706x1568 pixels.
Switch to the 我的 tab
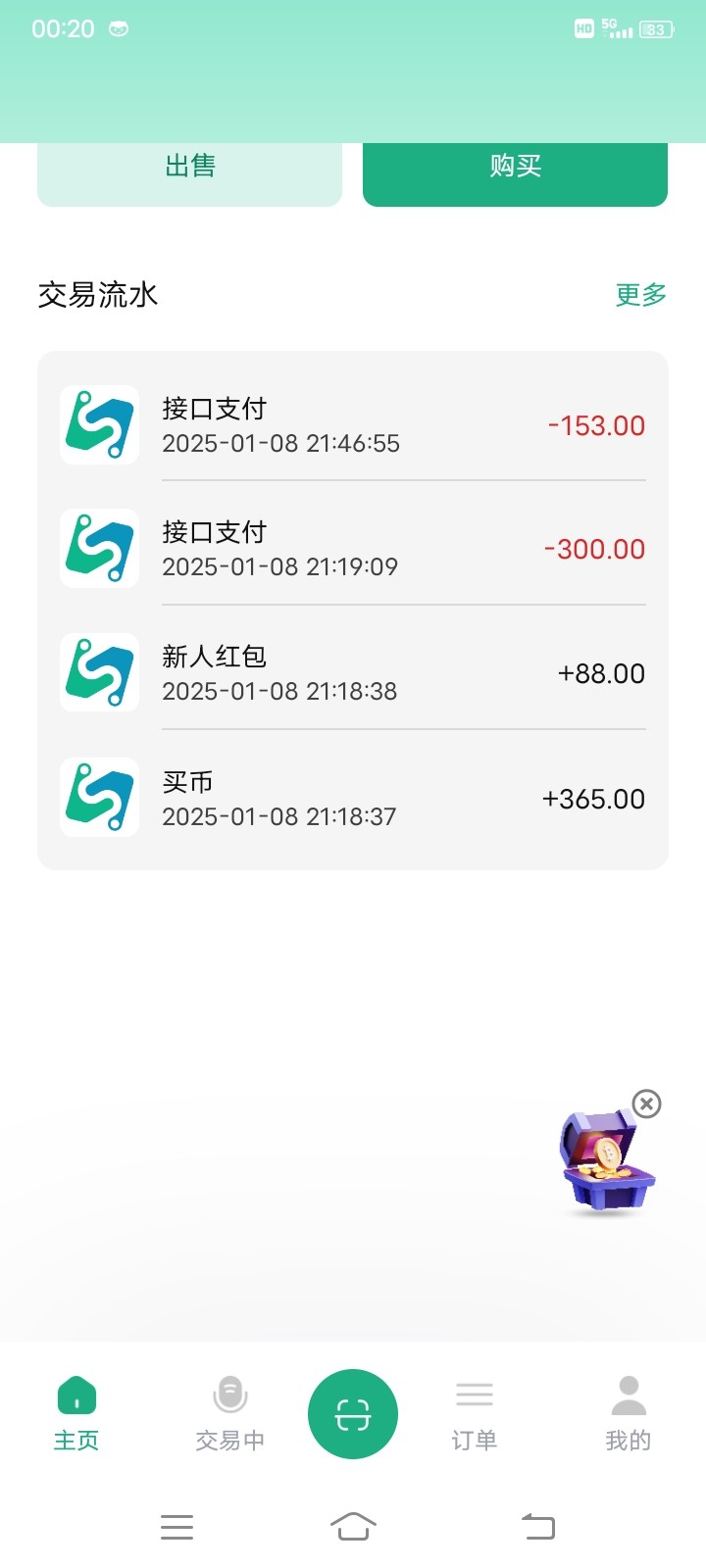[629, 1413]
